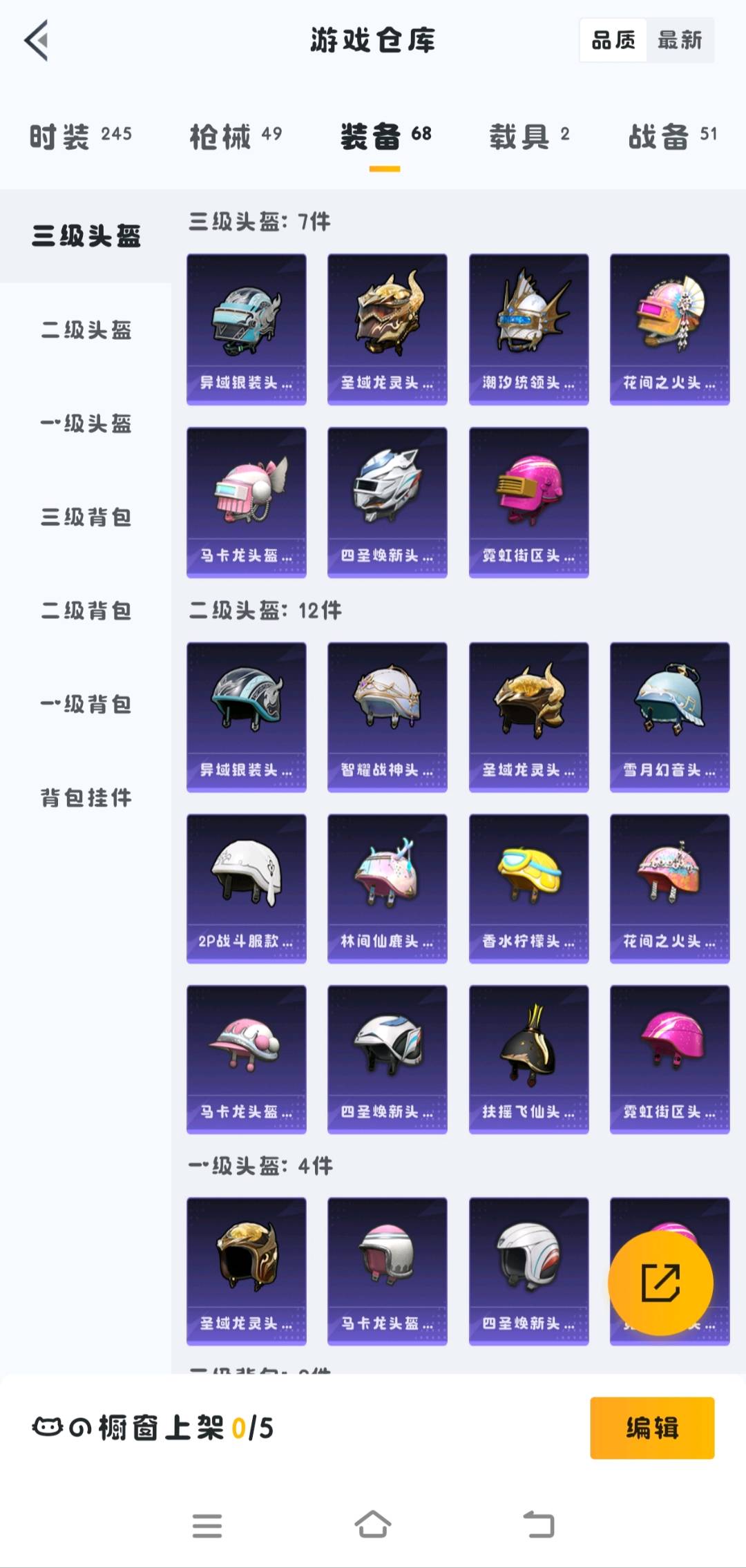Go to the system home screen
This screenshot has height=1568, width=746.
click(373, 1524)
